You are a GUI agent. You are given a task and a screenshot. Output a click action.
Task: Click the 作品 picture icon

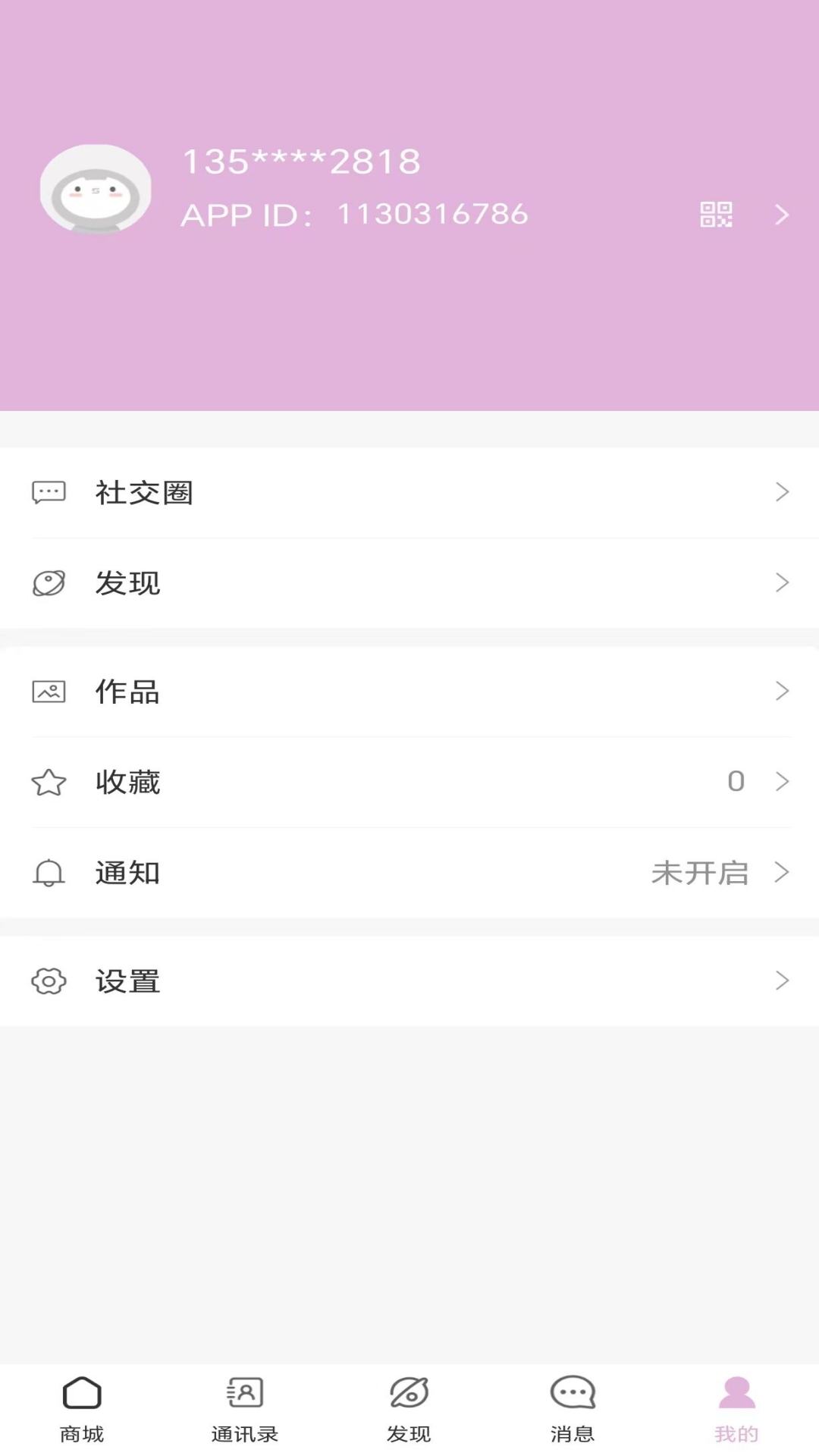pyautogui.click(x=49, y=690)
